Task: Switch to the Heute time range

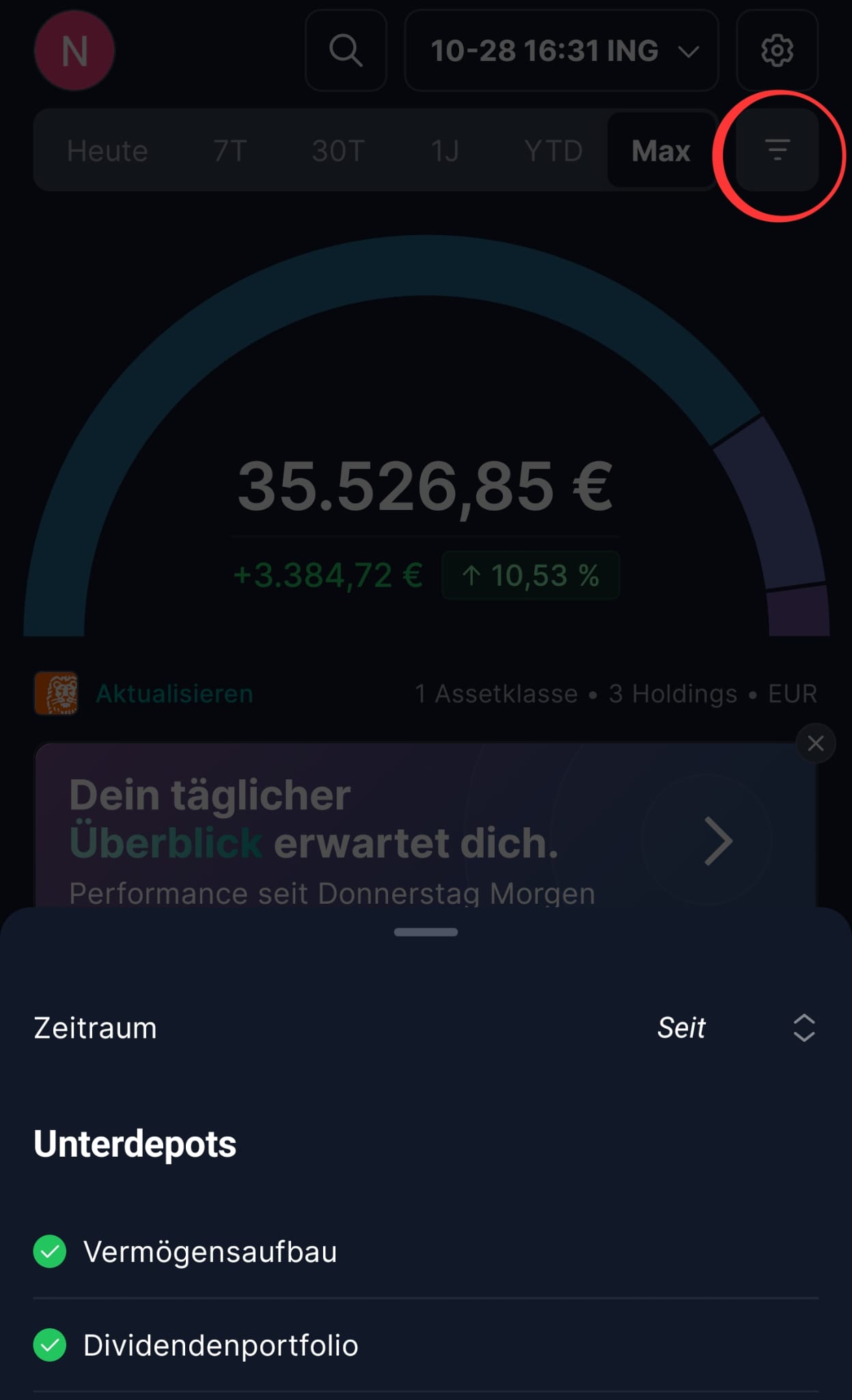Action: click(x=107, y=150)
